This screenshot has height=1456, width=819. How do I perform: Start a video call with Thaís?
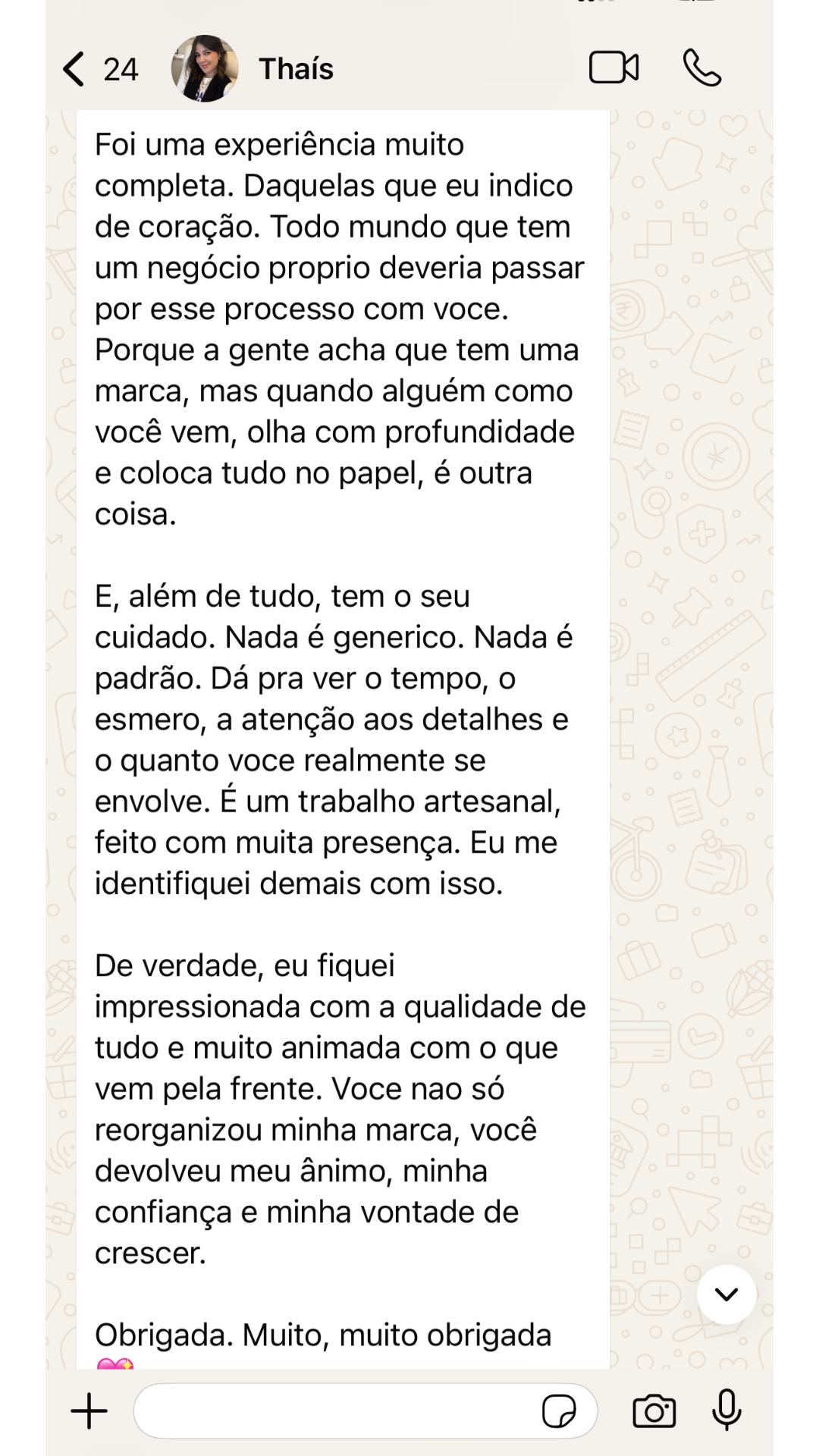click(613, 68)
